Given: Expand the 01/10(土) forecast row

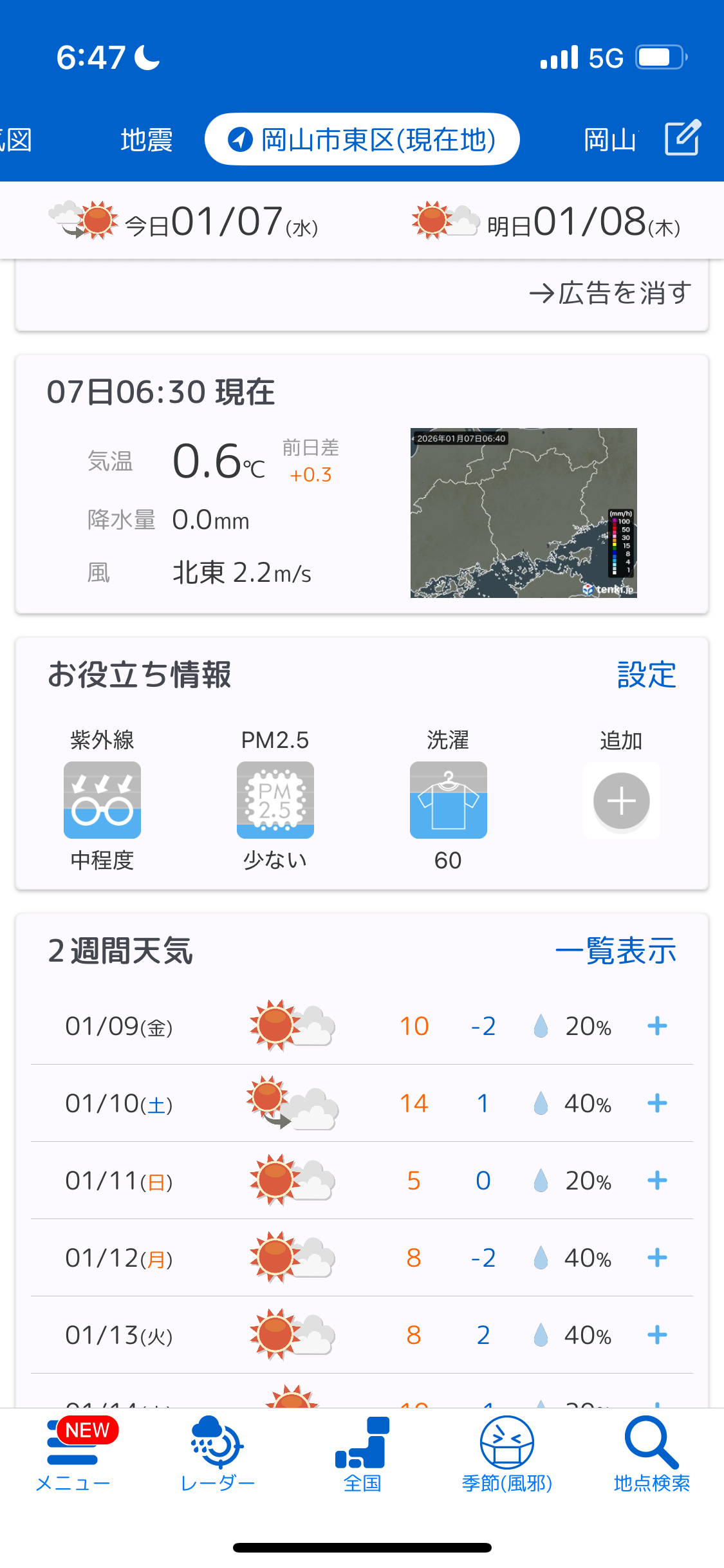Looking at the screenshot, I should tap(657, 1103).
